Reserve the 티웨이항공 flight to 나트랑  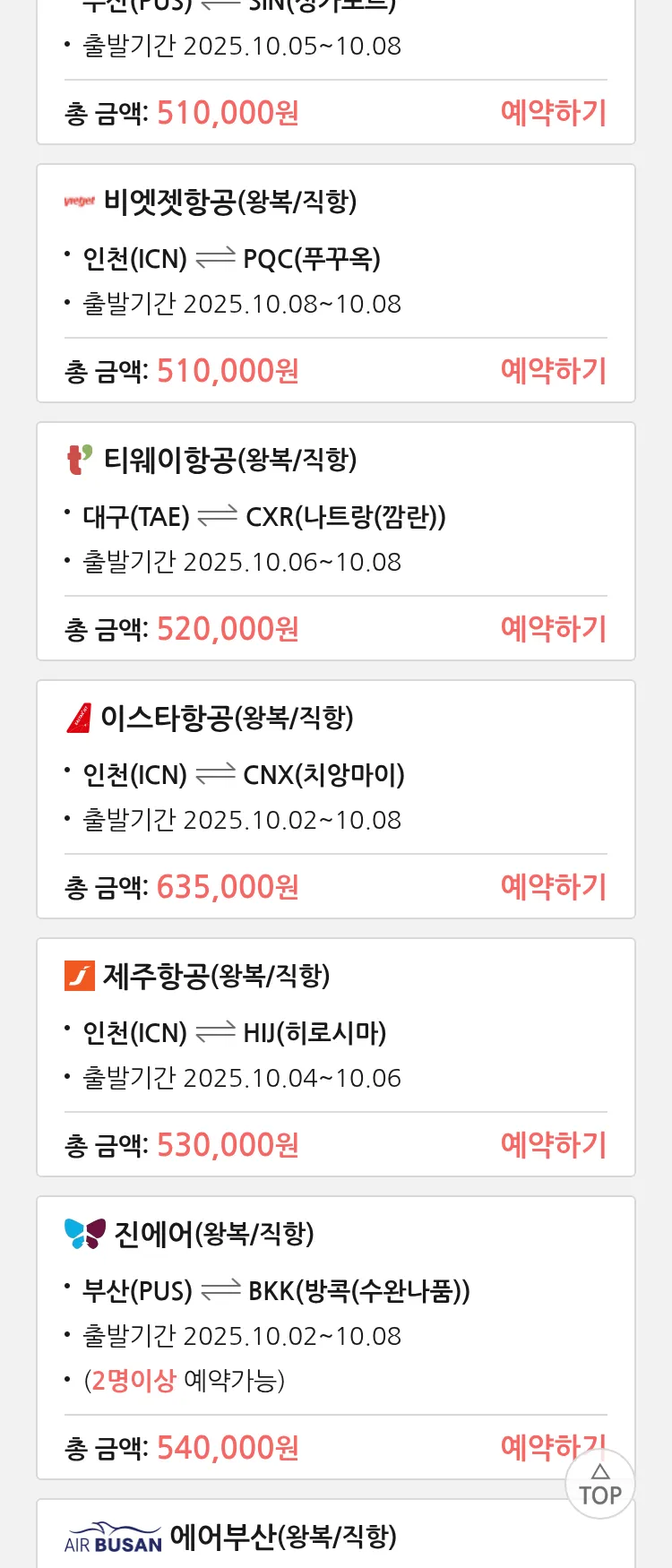click(x=553, y=629)
